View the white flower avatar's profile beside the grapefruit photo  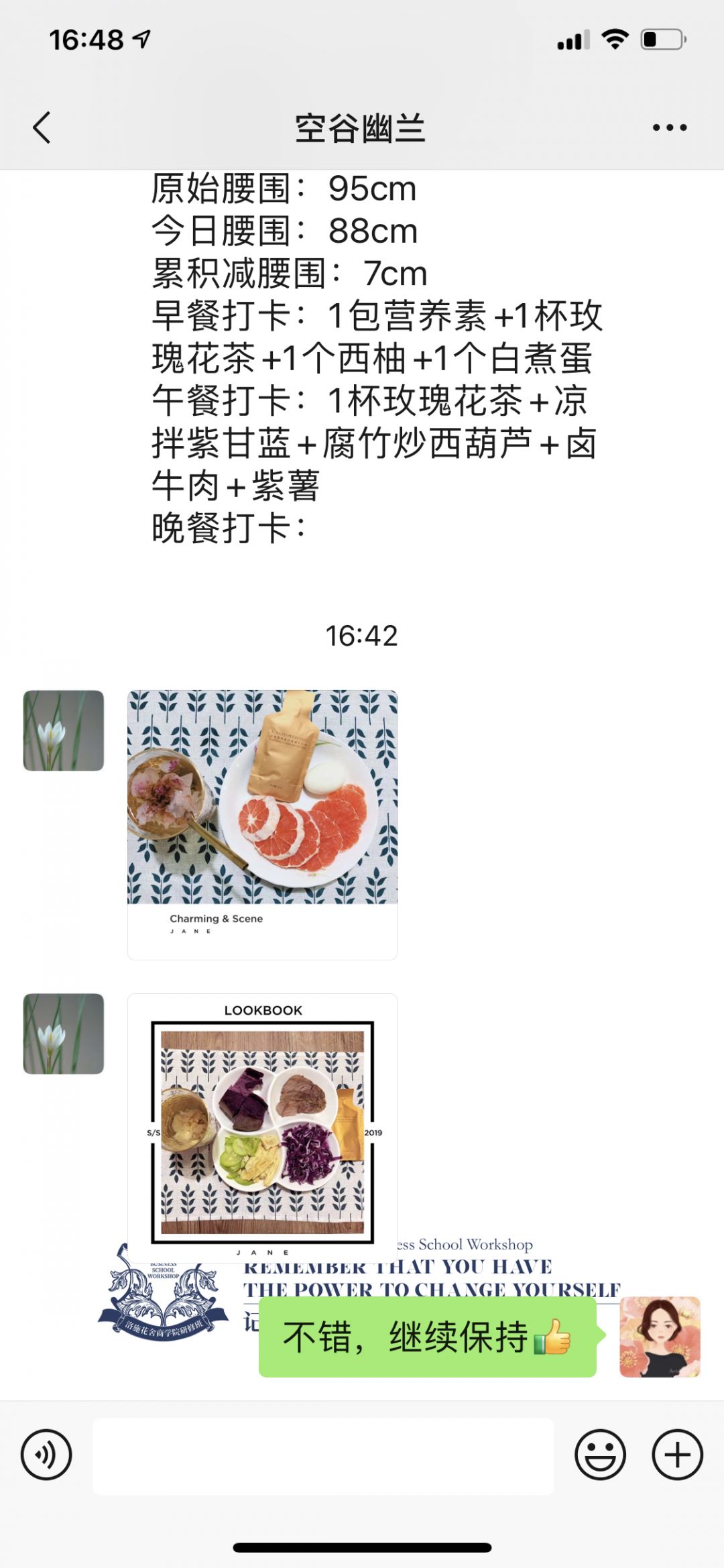pos(64,730)
